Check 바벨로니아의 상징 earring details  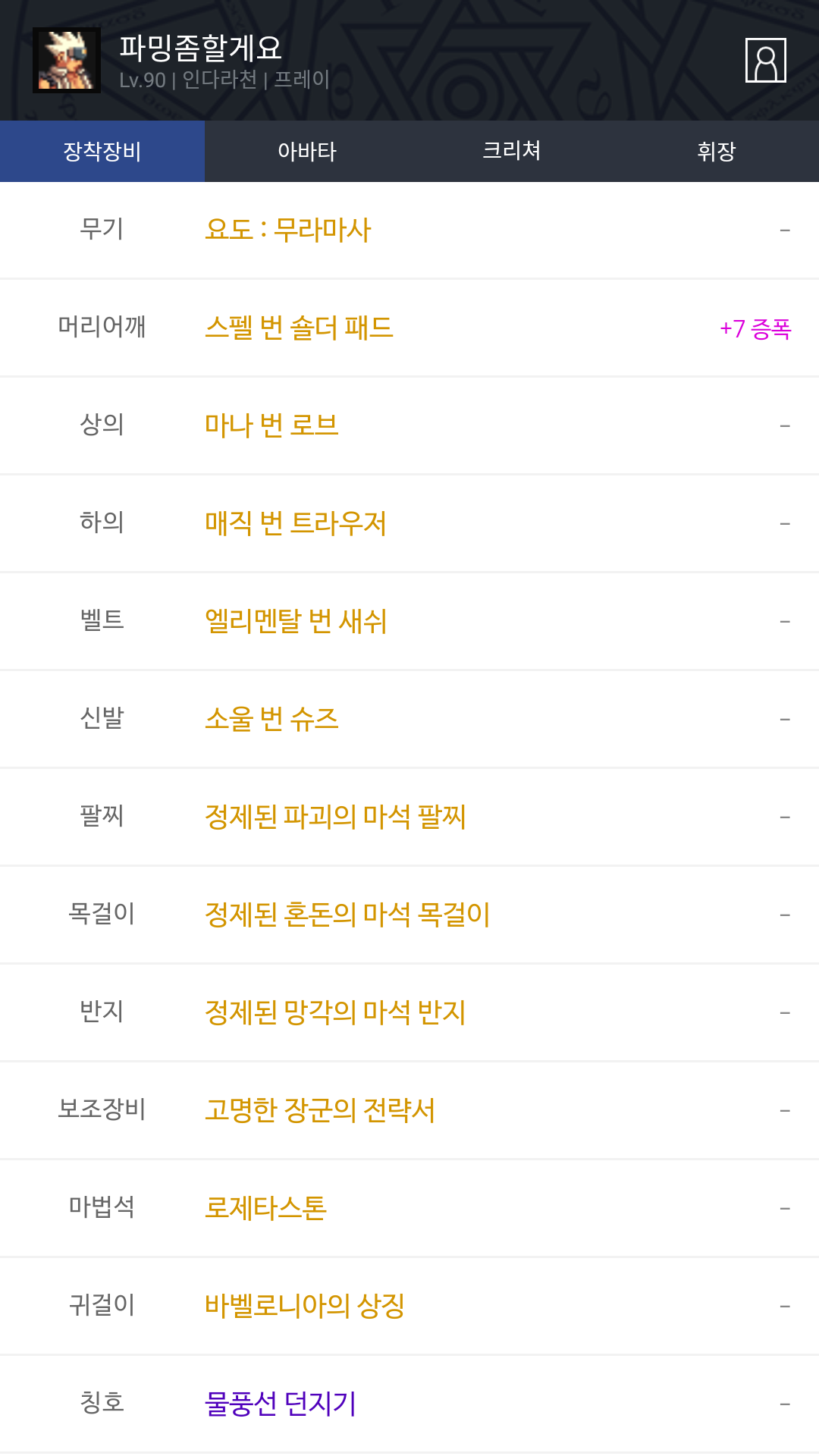pos(305,1306)
